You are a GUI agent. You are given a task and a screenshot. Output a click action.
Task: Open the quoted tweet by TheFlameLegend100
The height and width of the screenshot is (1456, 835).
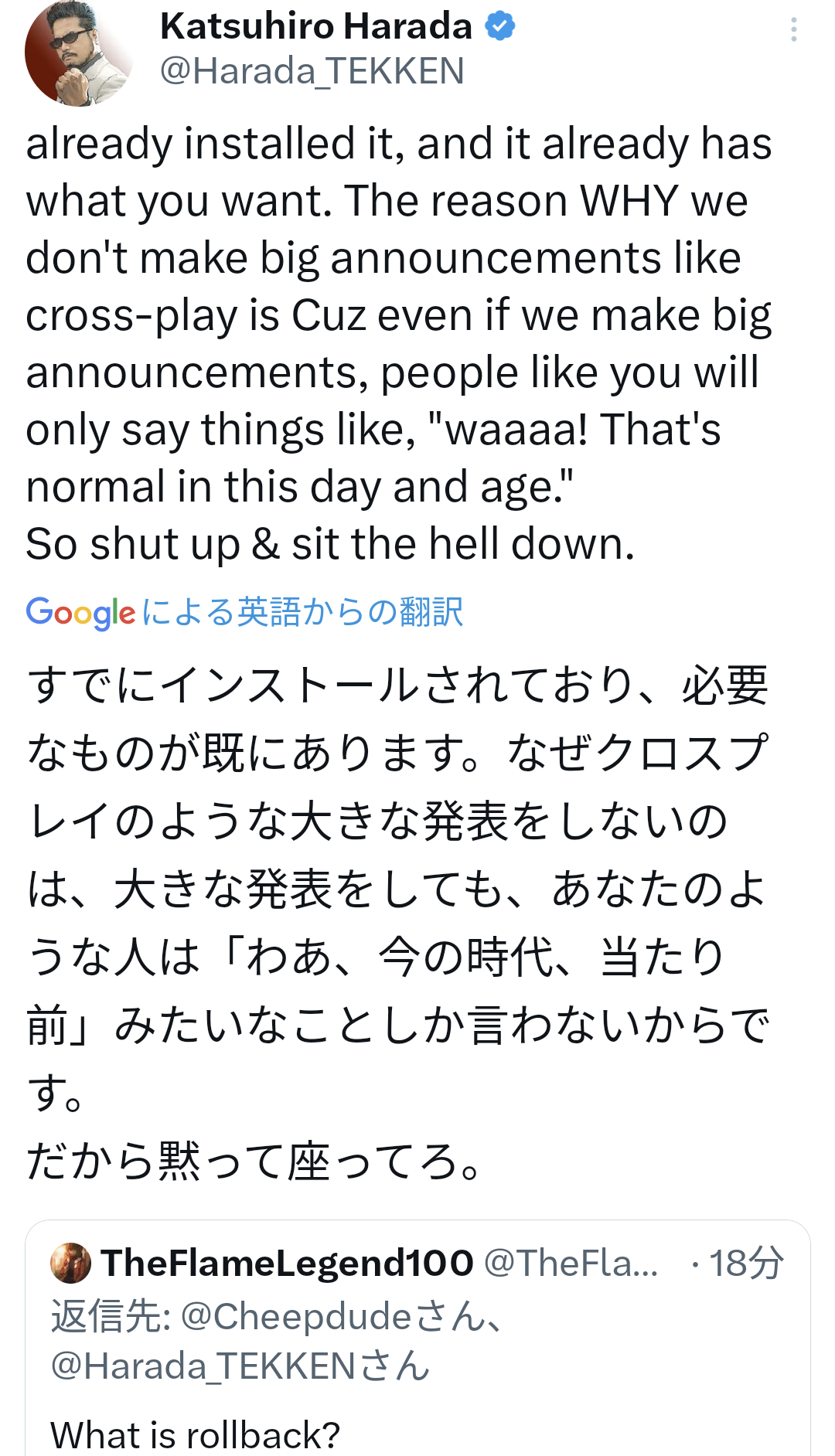click(x=417, y=1338)
